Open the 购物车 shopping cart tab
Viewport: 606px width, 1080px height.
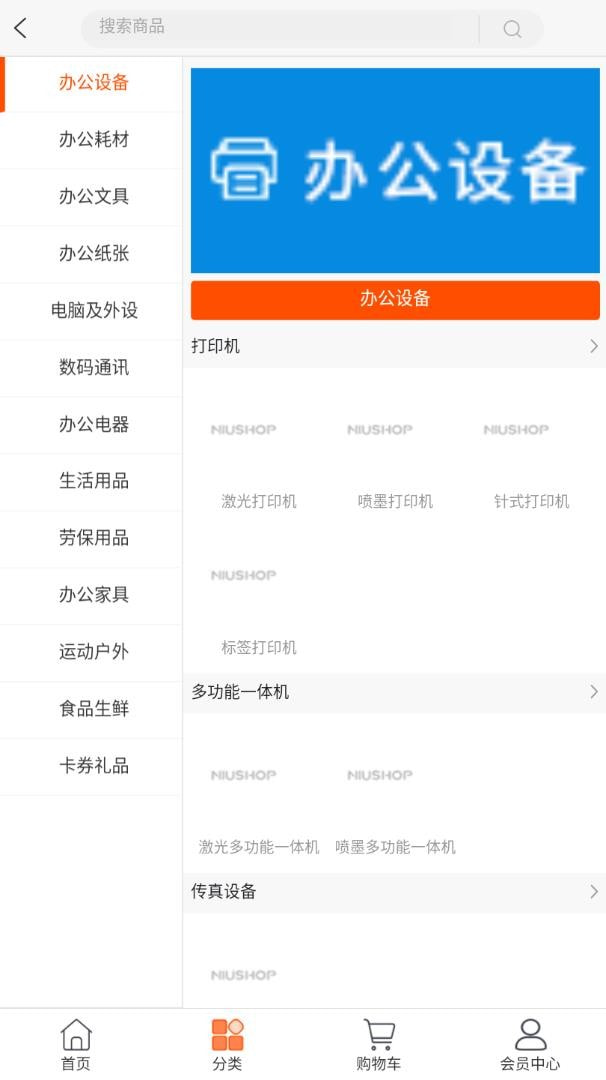[378, 1045]
